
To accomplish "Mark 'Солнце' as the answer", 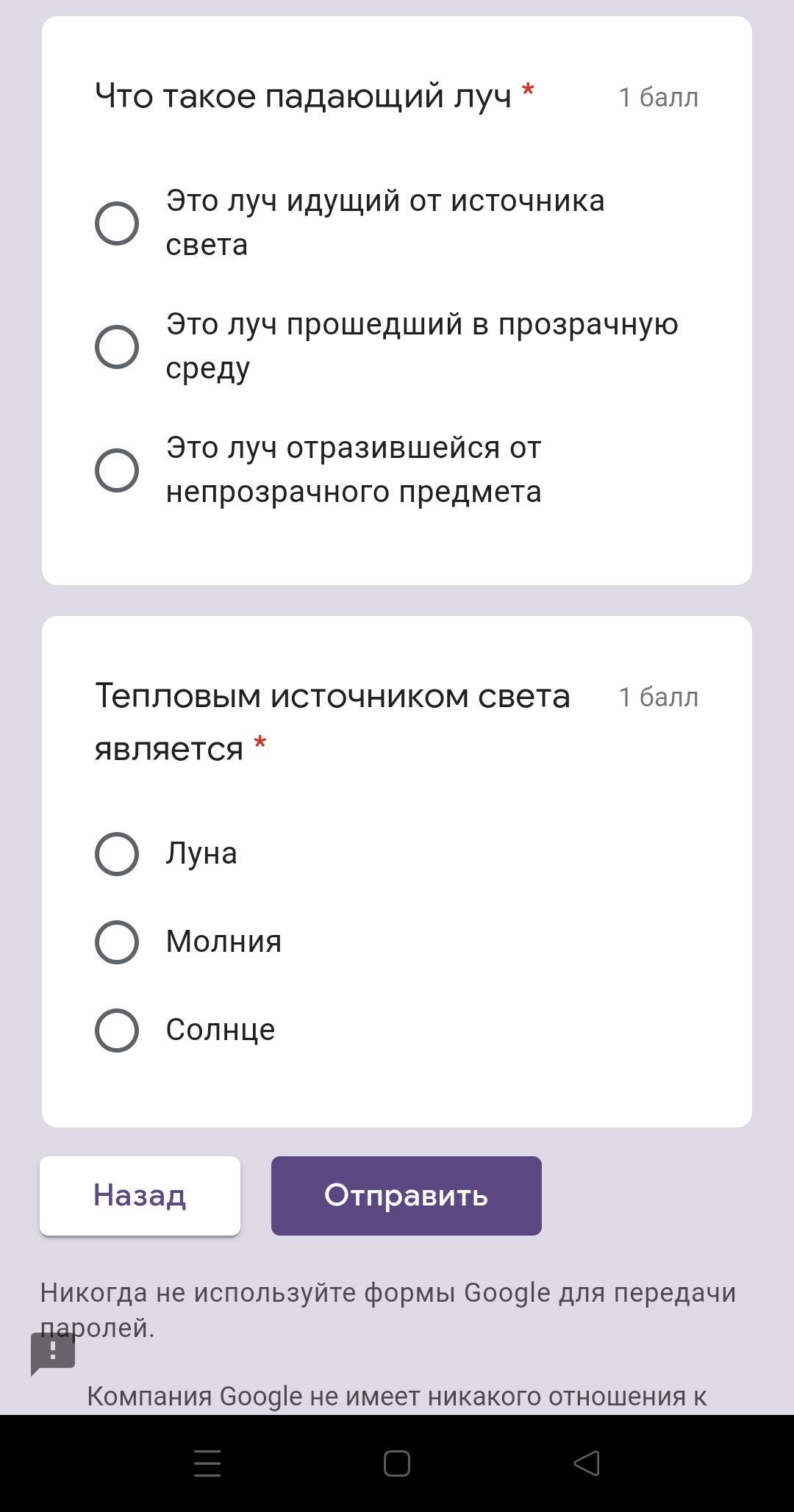I will pyautogui.click(x=118, y=1030).
